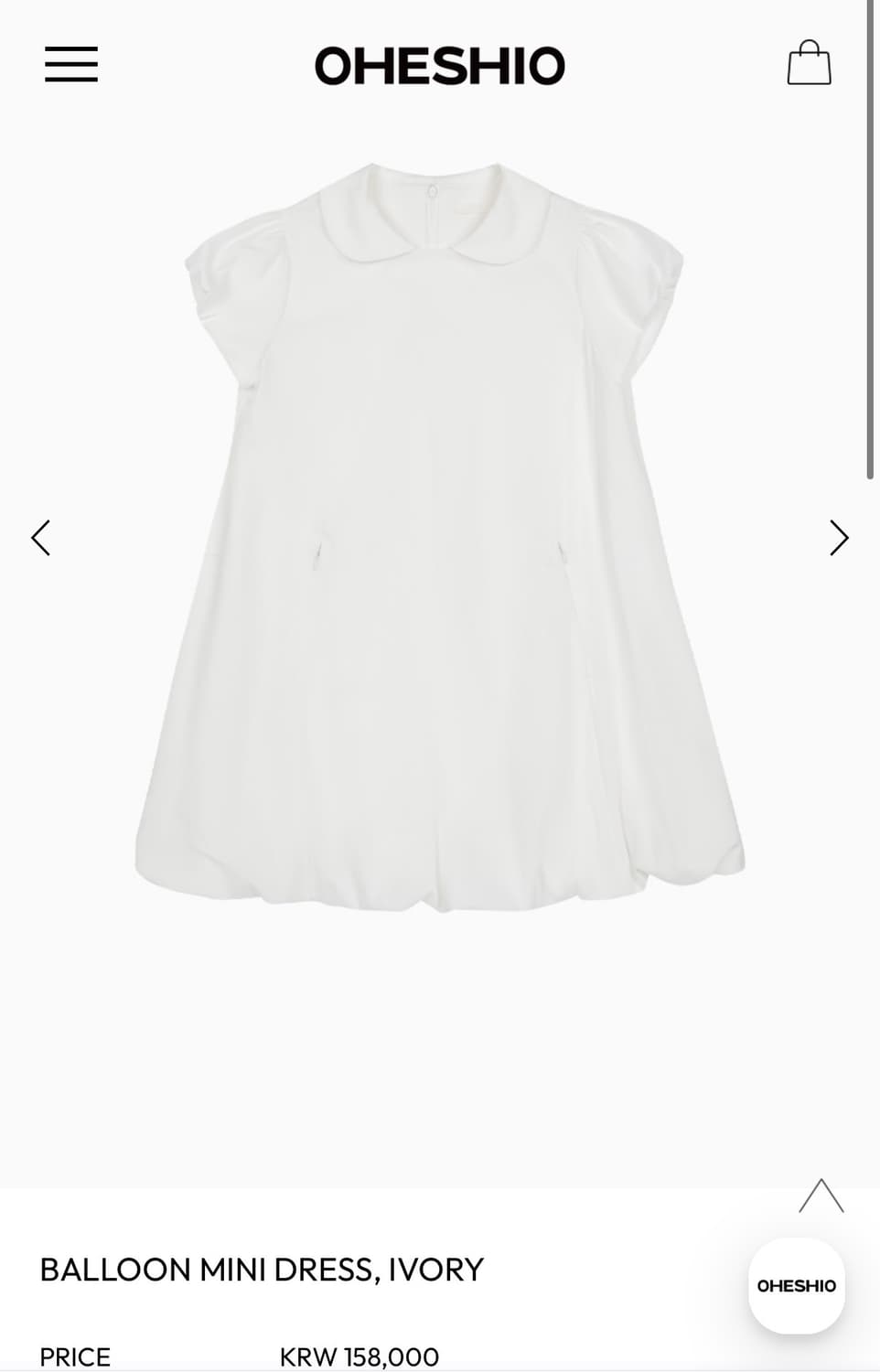Screen dimensions: 880x1372
Task: Show the previous product image
Action: coord(41,538)
